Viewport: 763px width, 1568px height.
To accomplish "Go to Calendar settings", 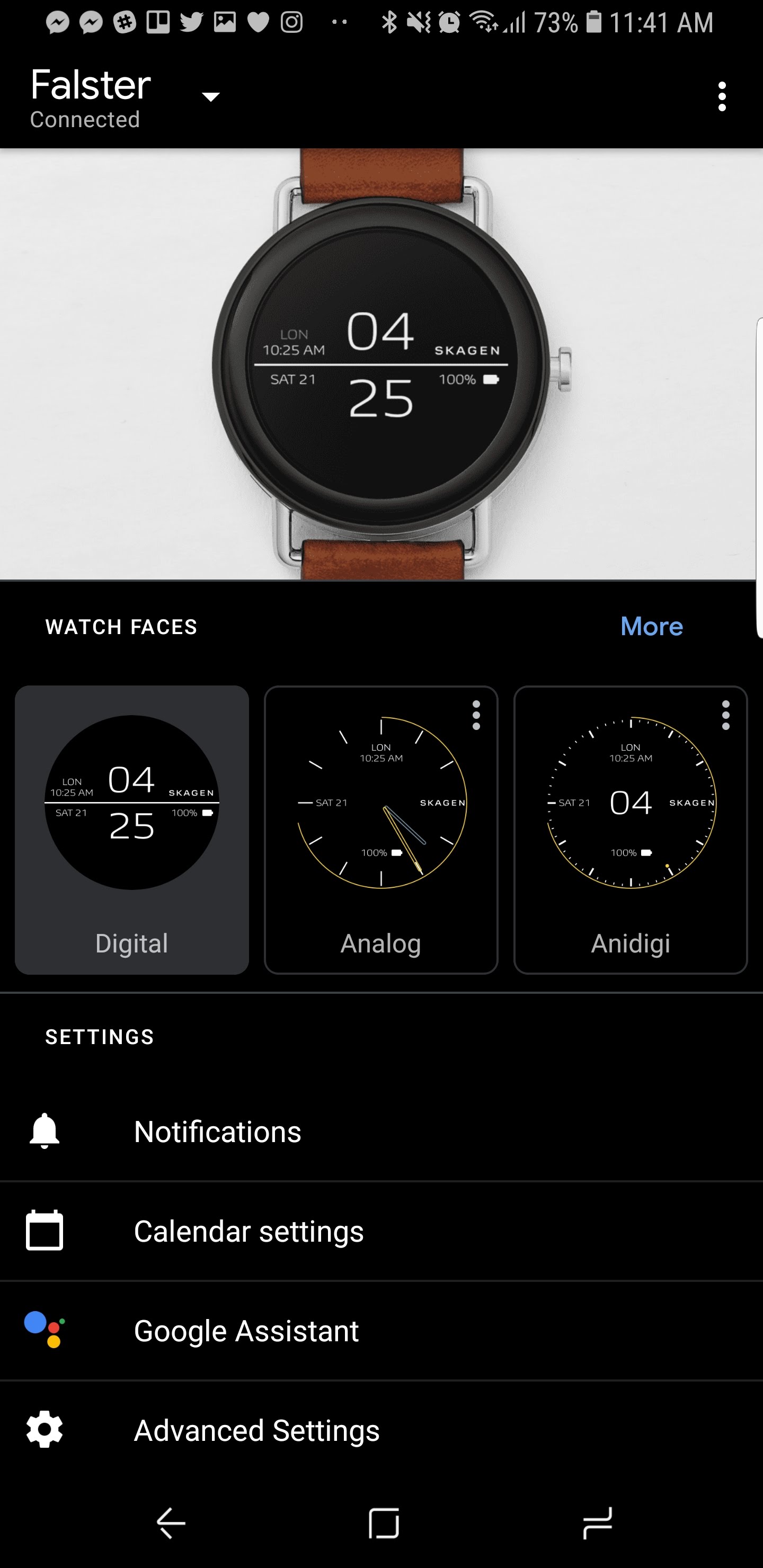I will click(381, 1232).
